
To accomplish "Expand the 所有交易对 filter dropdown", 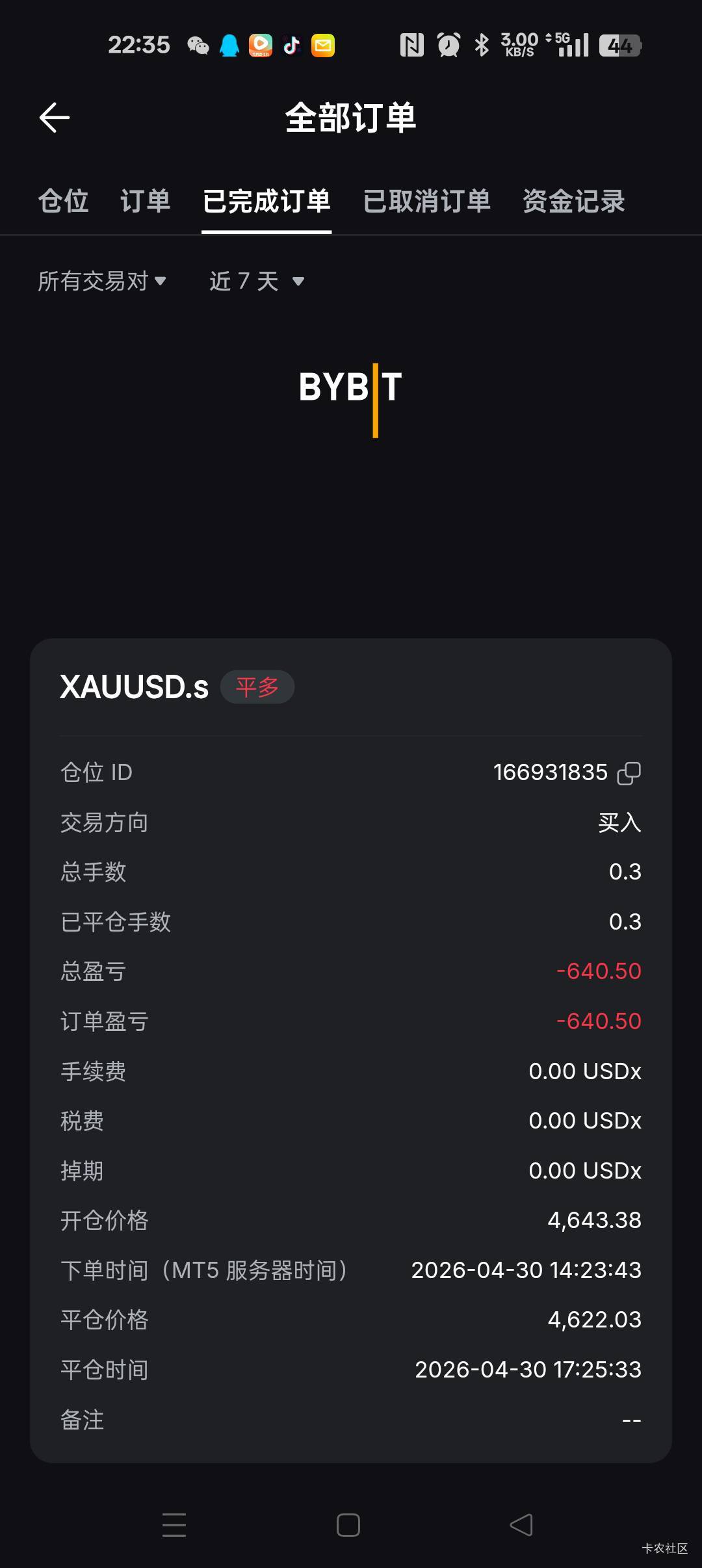I will [x=102, y=281].
